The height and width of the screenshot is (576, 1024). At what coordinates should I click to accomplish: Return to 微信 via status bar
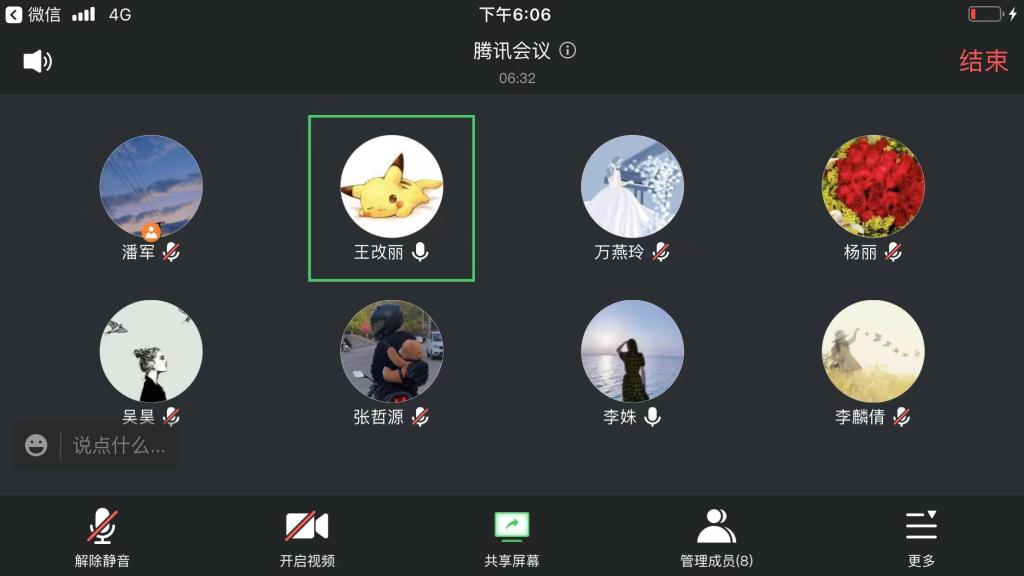[x=34, y=14]
